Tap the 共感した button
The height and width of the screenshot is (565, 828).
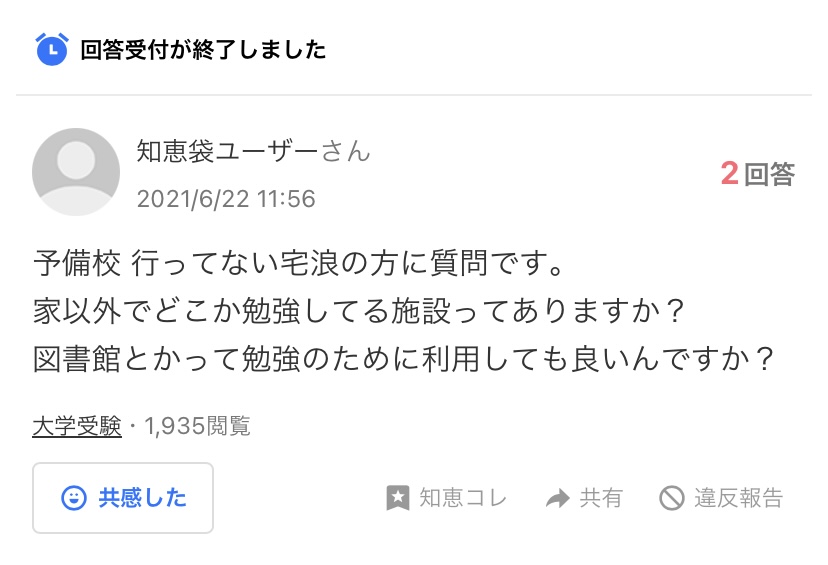point(123,498)
